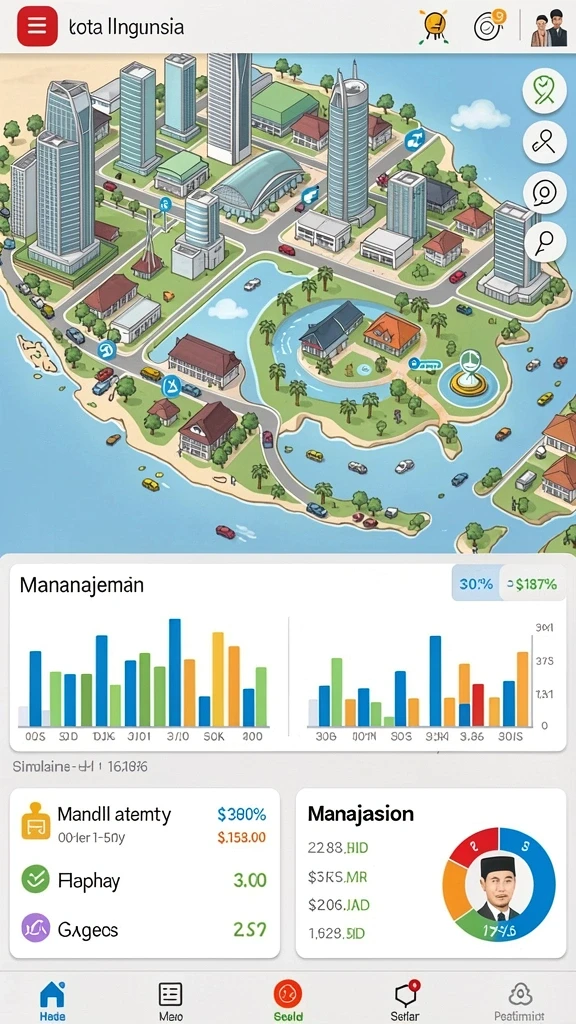Tap the yellow lightbulb icon in header
This screenshot has width=576, height=1024.
[434, 27]
